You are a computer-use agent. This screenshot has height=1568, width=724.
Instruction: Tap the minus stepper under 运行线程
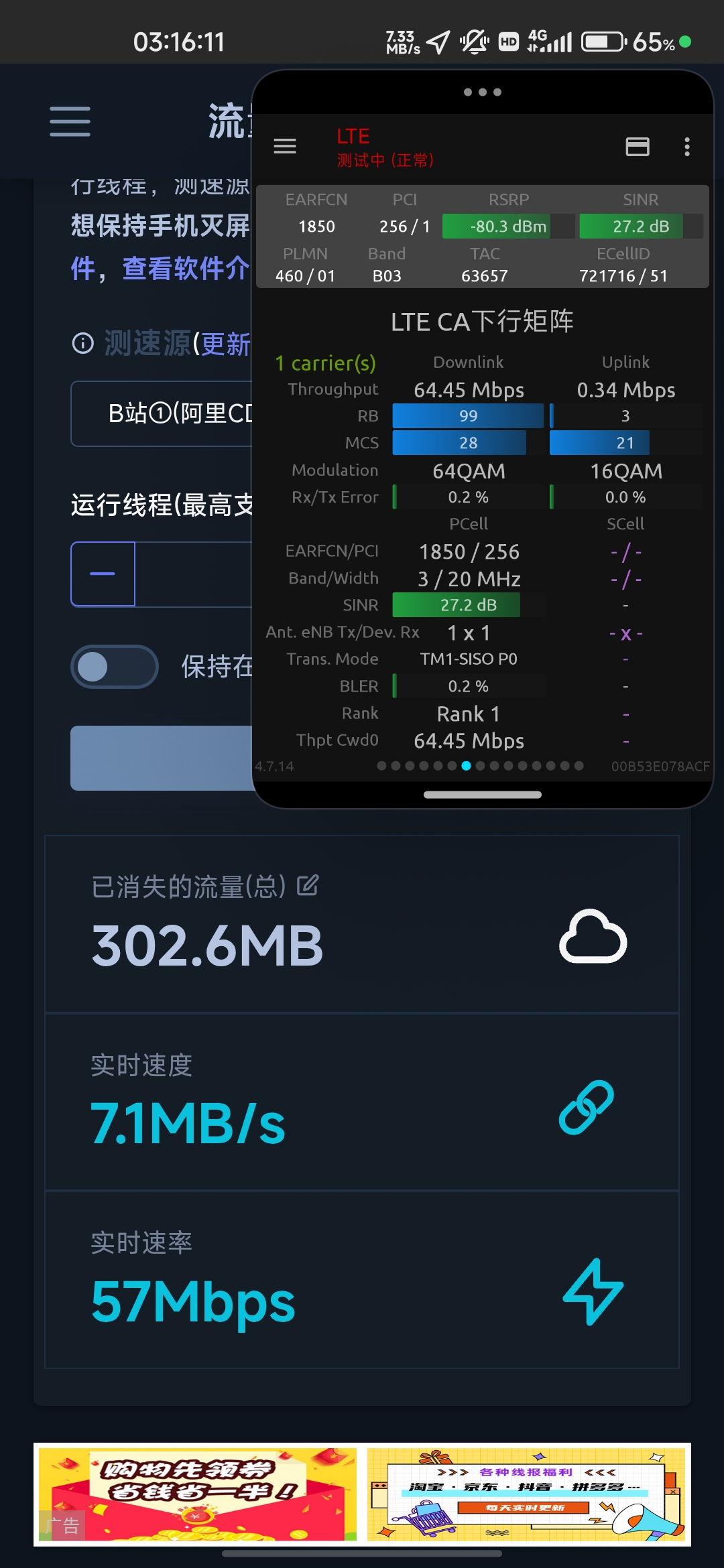click(x=103, y=574)
